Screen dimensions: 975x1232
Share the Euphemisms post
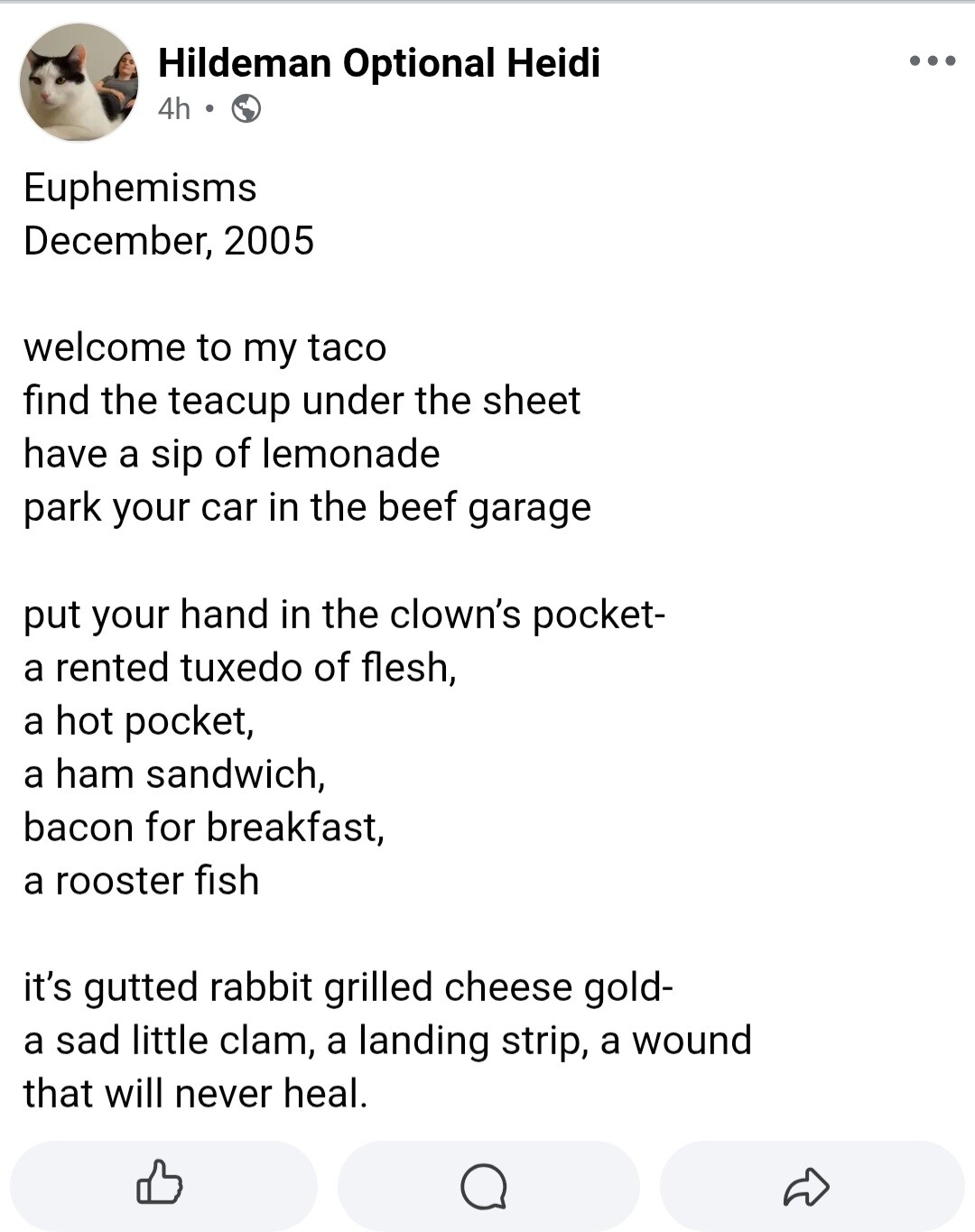[x=807, y=1185]
